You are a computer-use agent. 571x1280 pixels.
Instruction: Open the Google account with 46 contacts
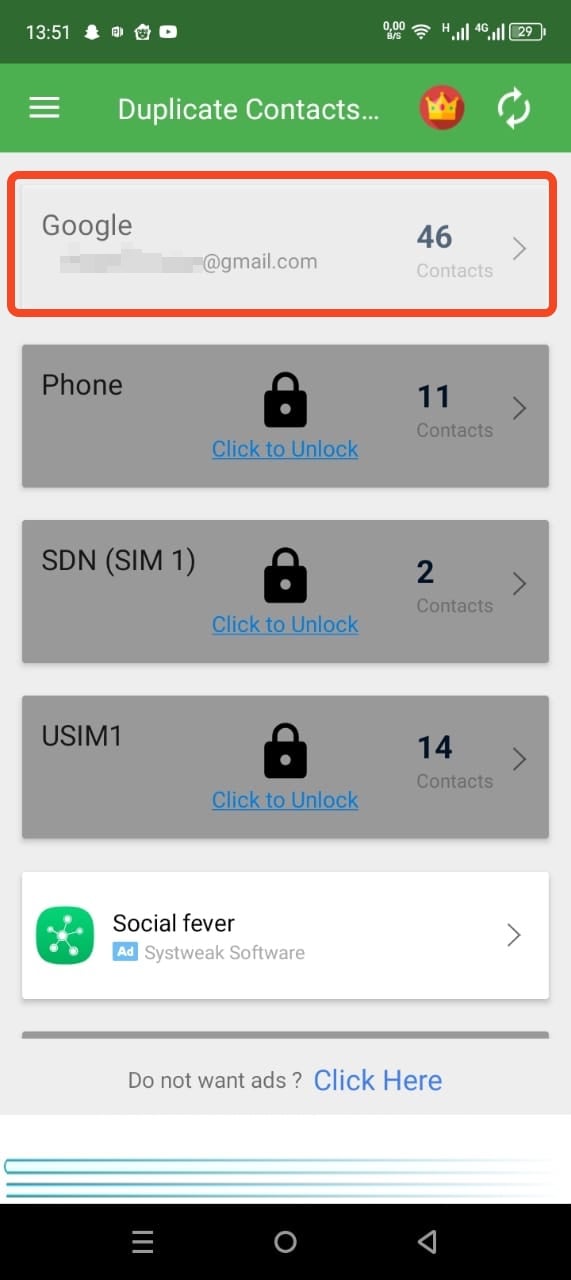[285, 245]
